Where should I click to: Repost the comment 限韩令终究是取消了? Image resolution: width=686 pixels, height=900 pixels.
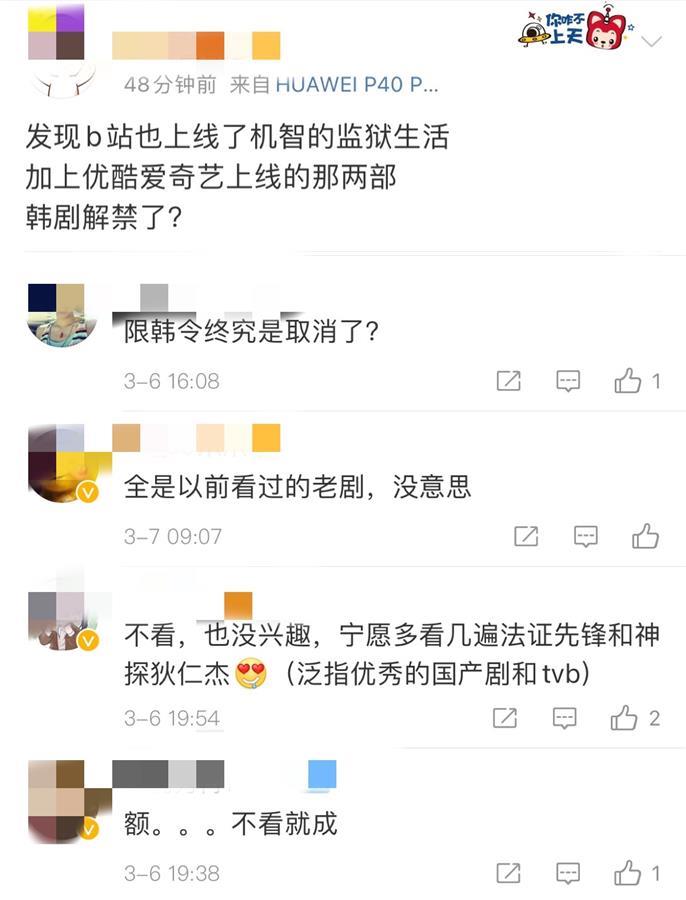click(x=509, y=381)
